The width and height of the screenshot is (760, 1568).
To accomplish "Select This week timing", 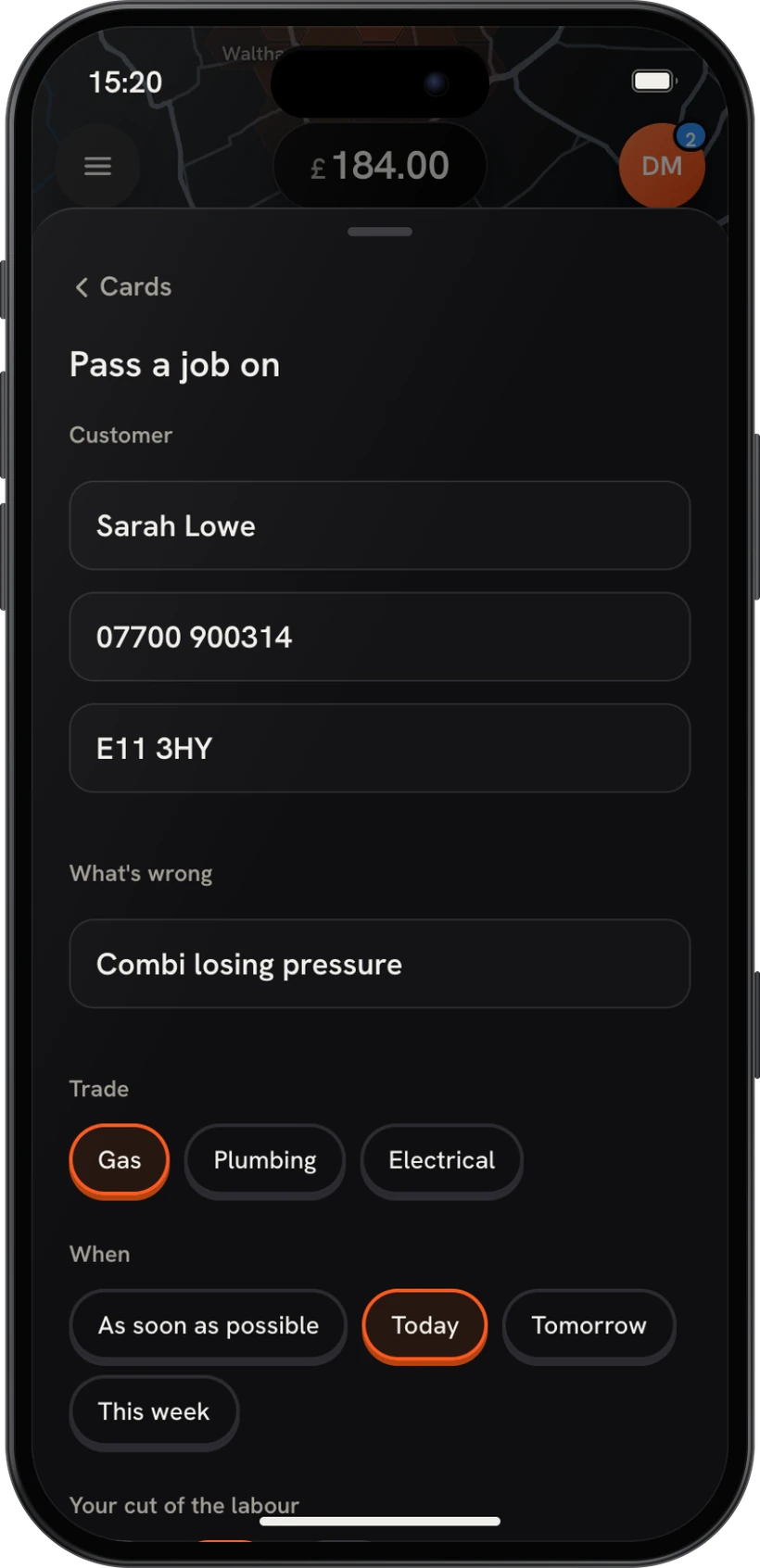I will 154,1412.
